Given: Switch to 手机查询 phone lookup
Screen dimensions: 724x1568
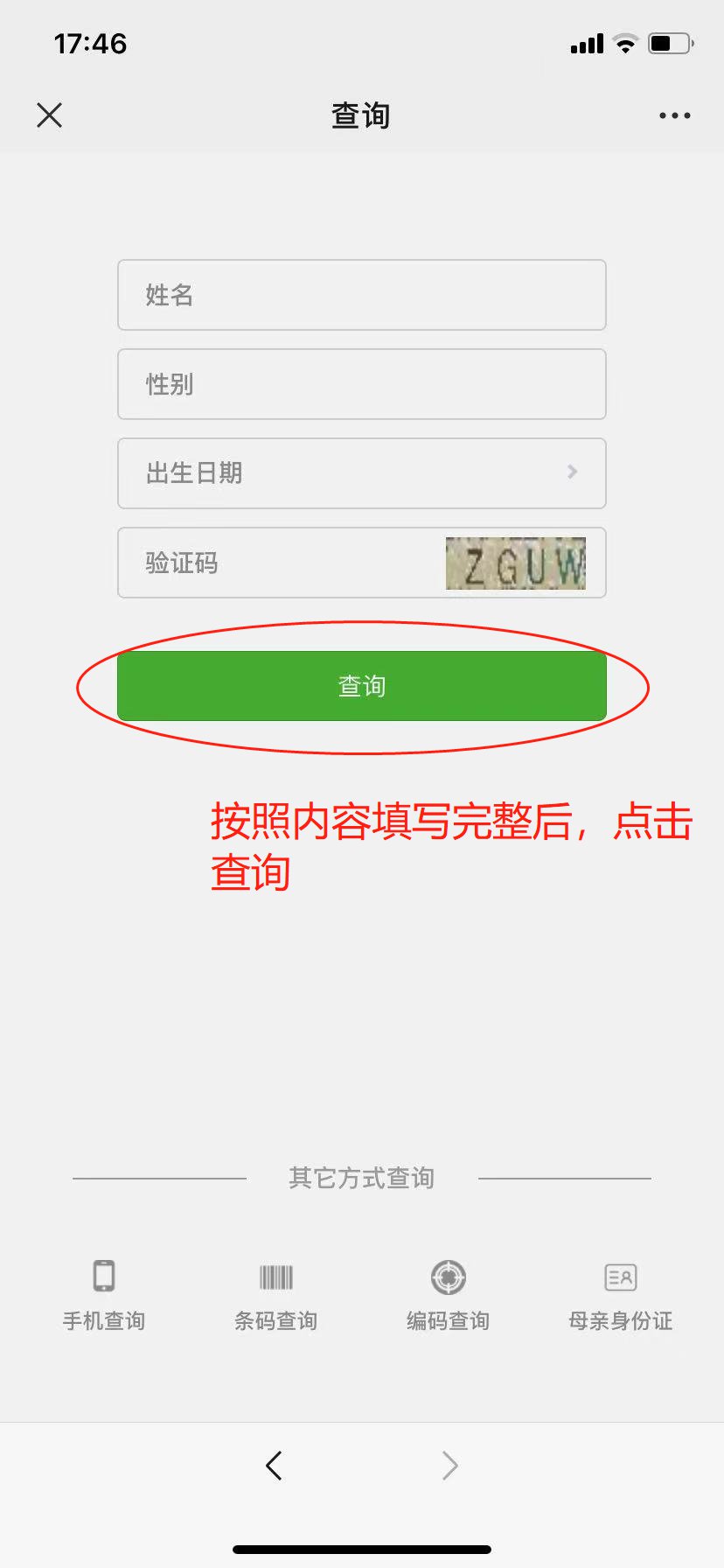Looking at the screenshot, I should tap(104, 1295).
